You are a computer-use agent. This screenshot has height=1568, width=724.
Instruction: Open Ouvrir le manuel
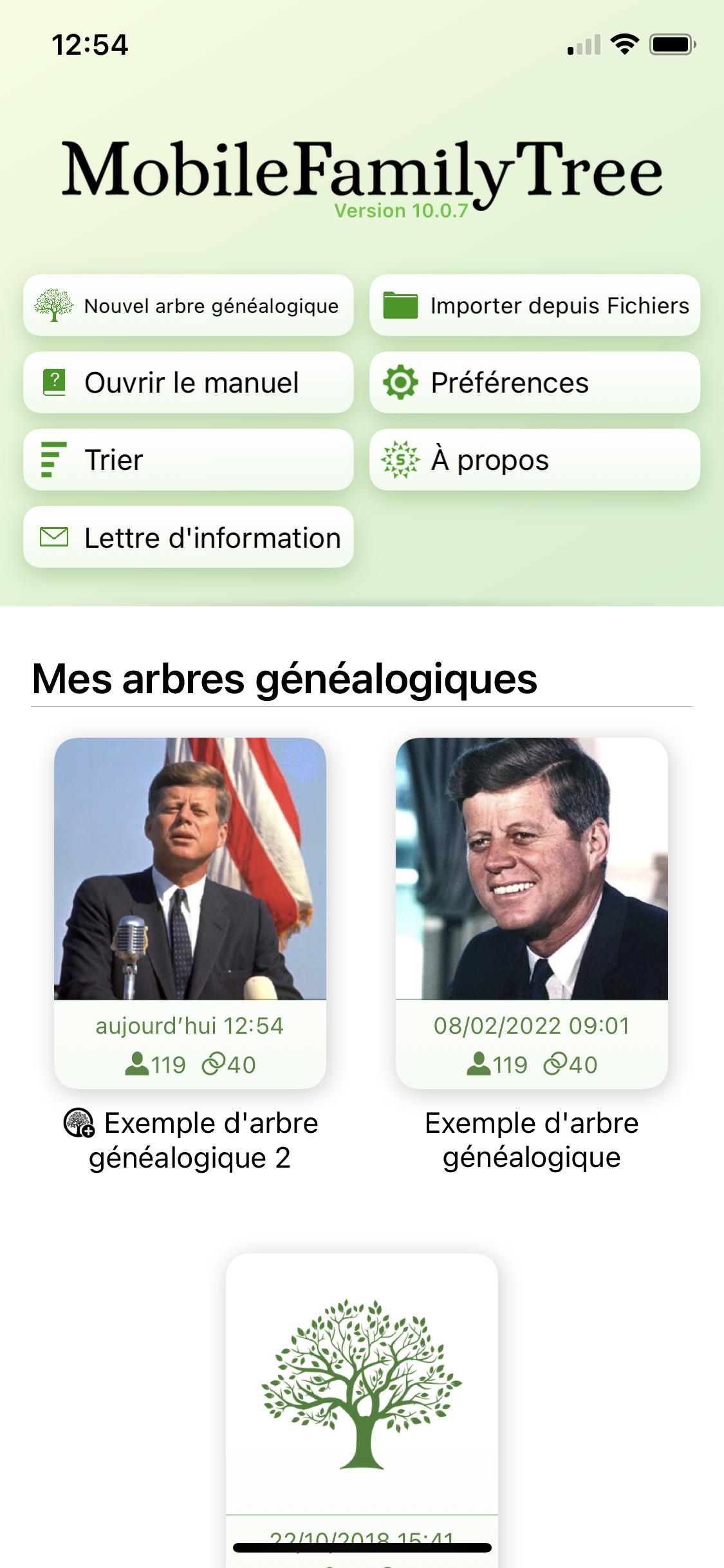pos(189,382)
